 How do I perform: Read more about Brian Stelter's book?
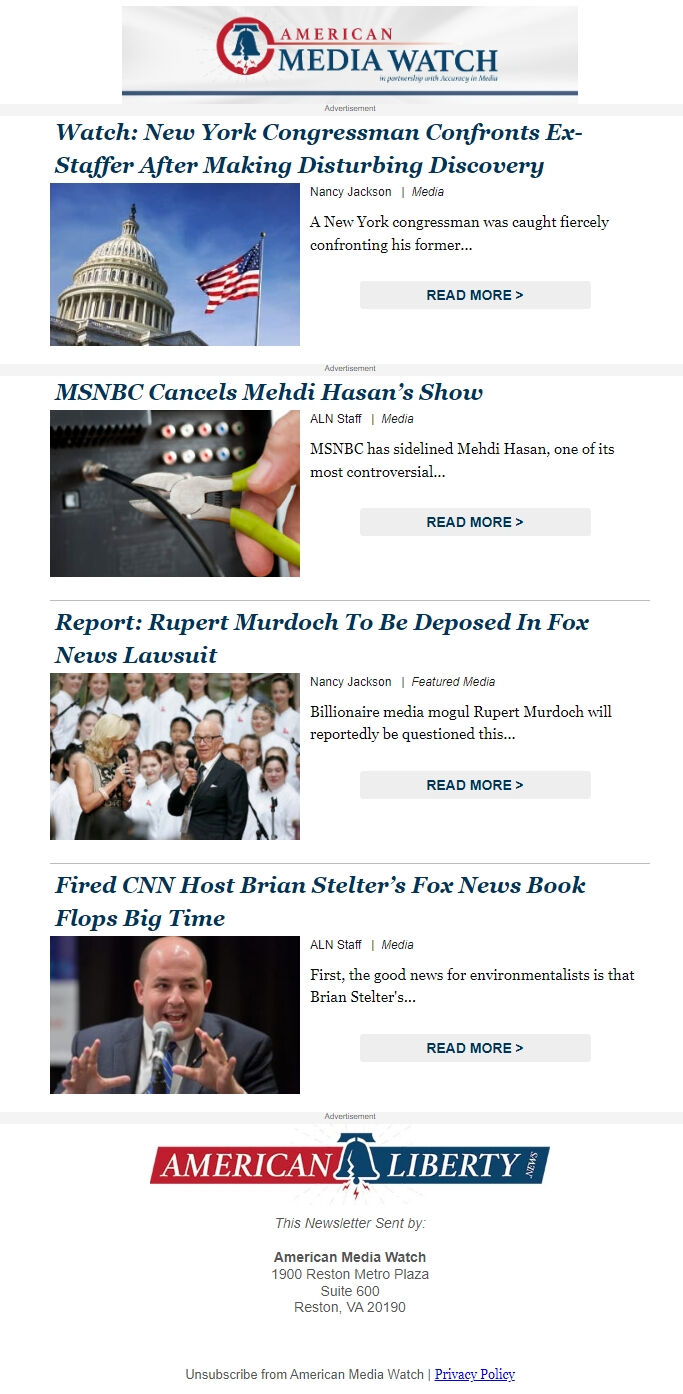(475, 1048)
